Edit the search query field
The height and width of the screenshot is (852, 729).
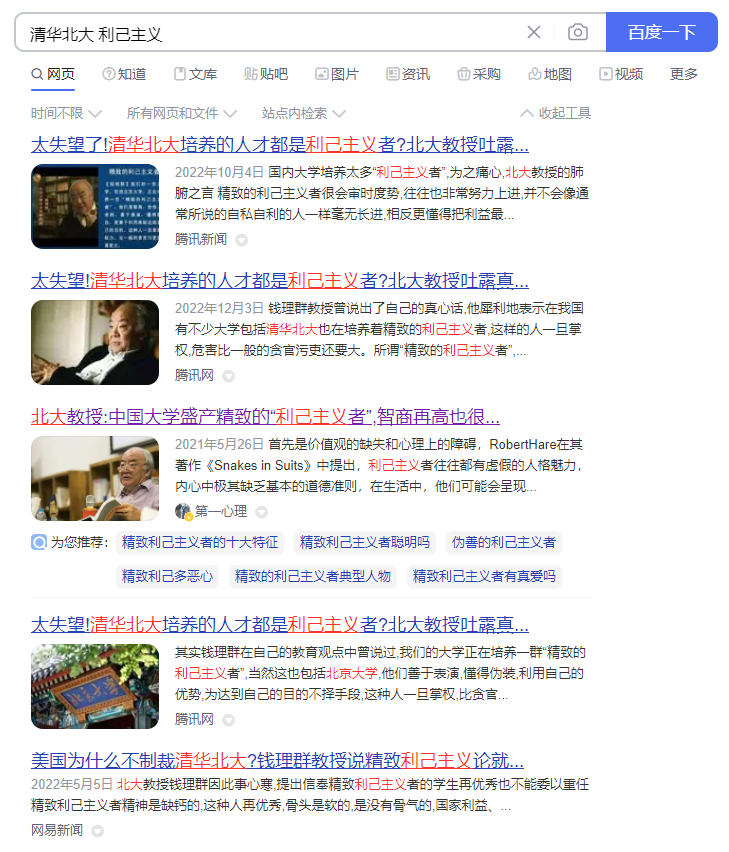tap(272, 34)
